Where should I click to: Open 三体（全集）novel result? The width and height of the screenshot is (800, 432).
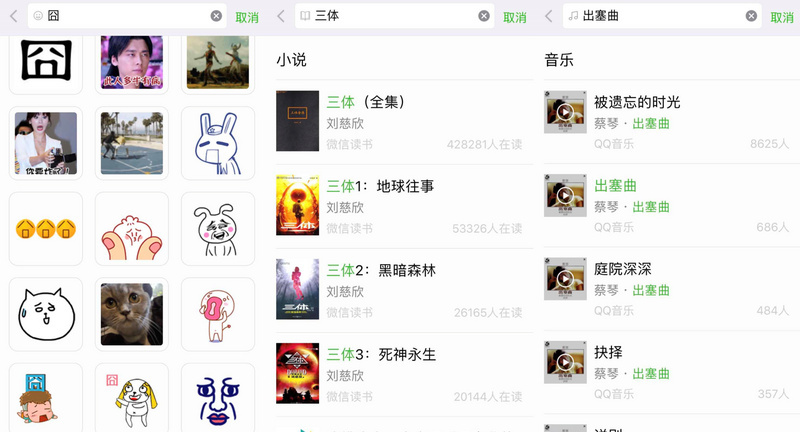point(400,122)
